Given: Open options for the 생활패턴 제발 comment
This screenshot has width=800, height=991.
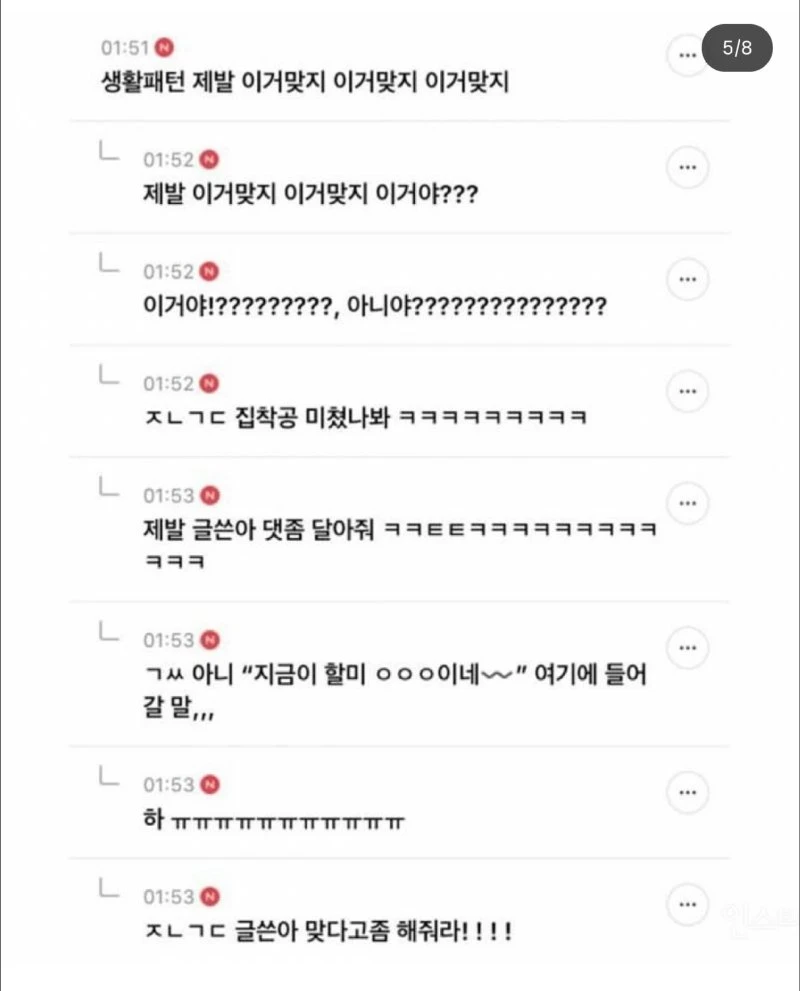Looking at the screenshot, I should [x=687, y=55].
